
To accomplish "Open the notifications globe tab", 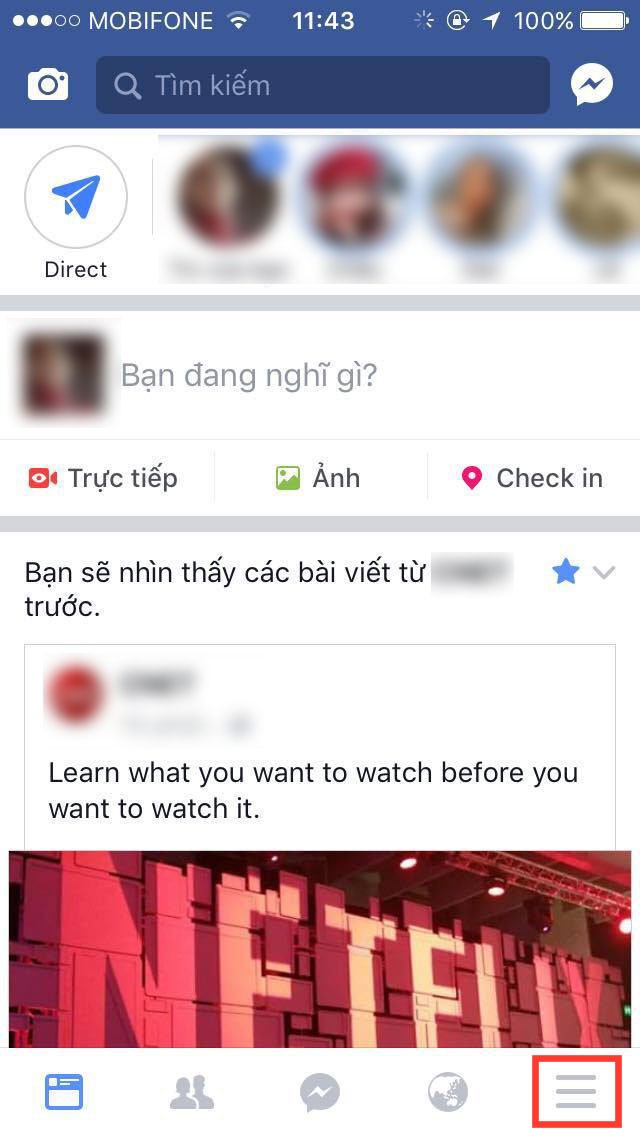I will pos(447,1092).
